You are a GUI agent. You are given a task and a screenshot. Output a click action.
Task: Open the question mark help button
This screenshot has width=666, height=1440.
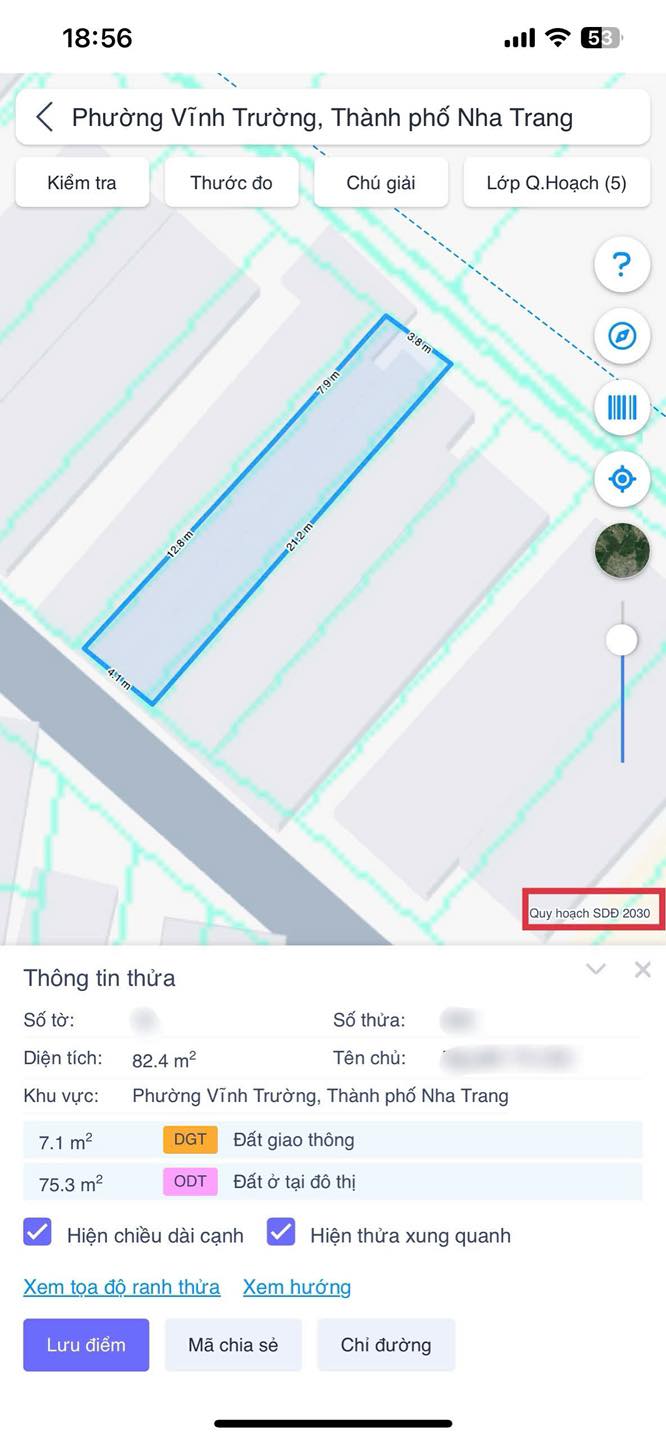click(622, 265)
